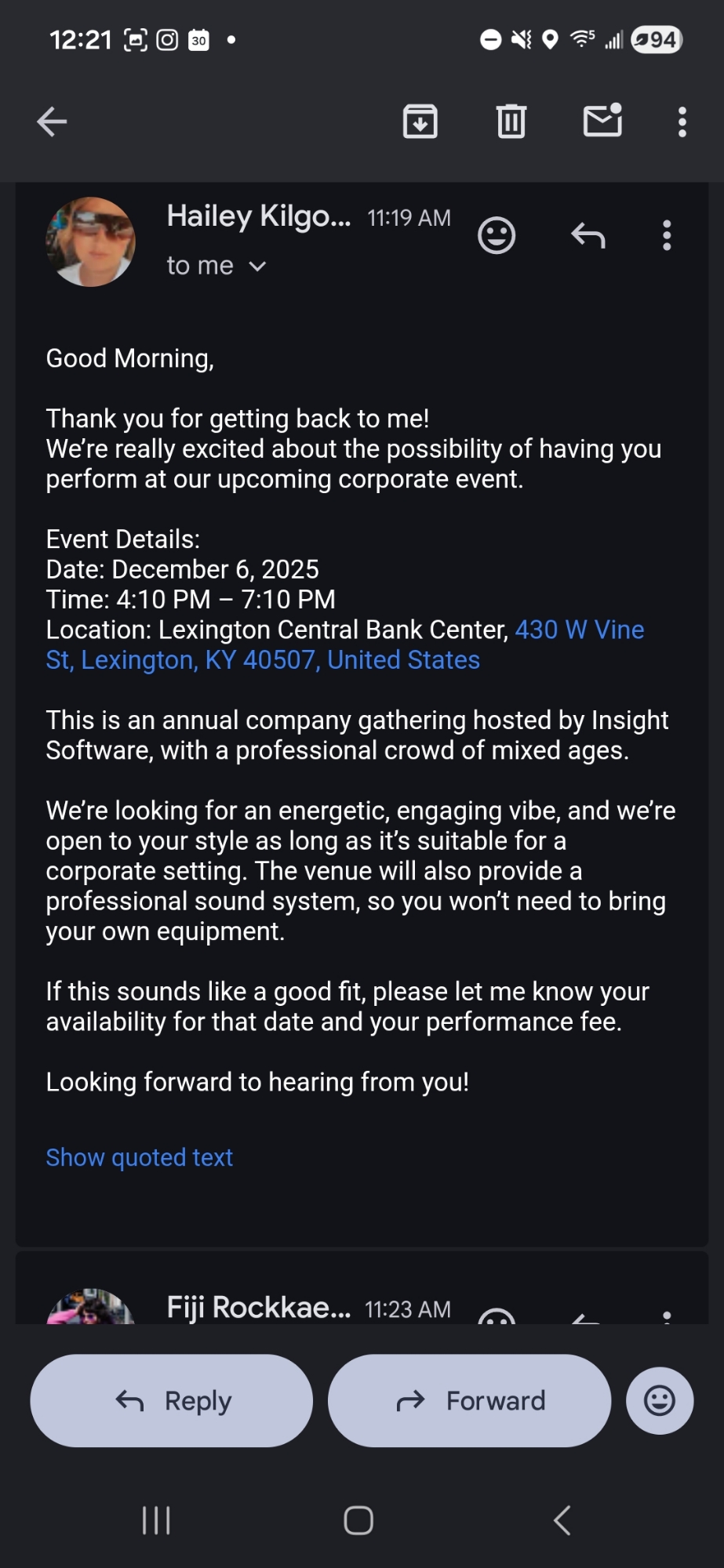
Task: Expand the "to me" recipient details
Action: pyautogui.click(x=216, y=267)
